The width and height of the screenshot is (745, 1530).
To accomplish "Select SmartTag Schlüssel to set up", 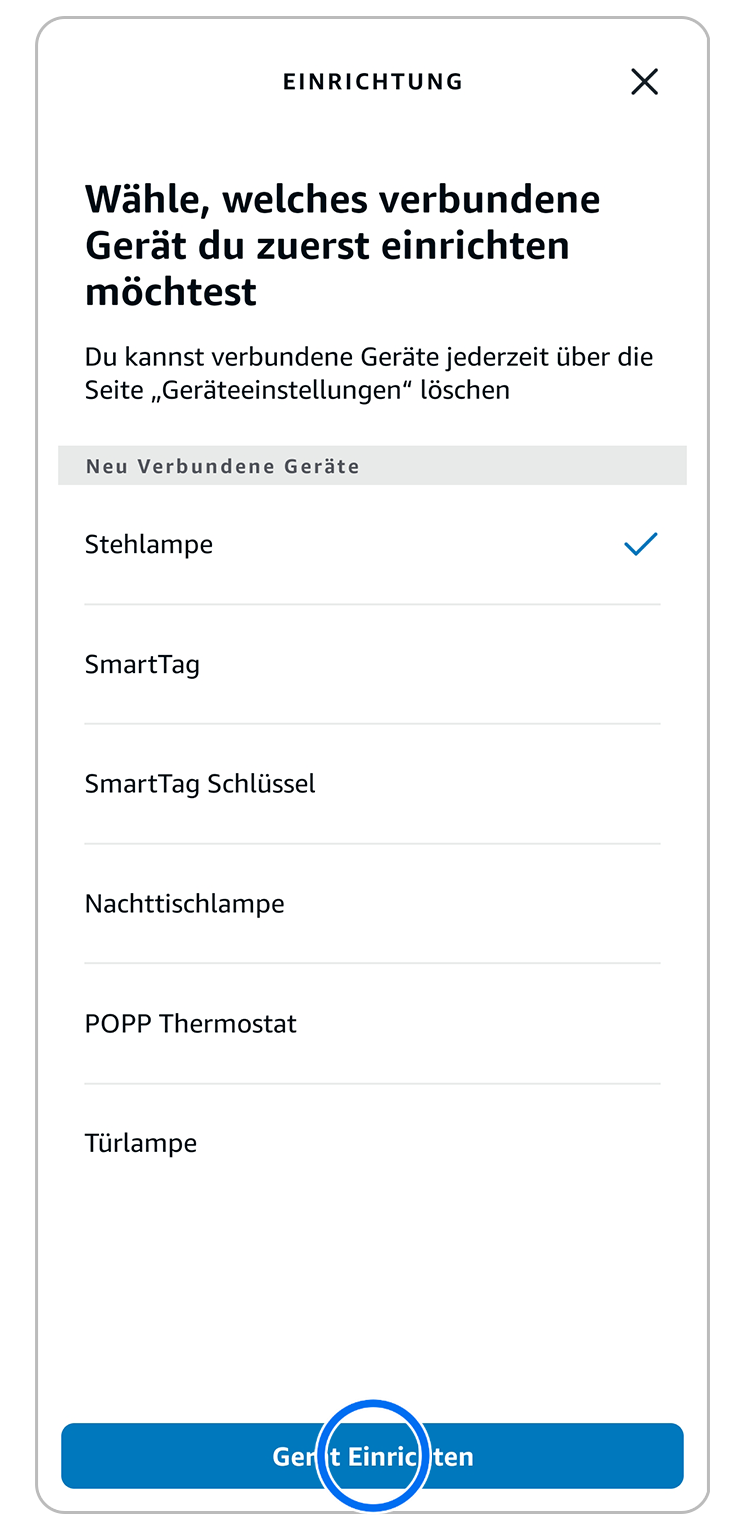I will (372, 784).
